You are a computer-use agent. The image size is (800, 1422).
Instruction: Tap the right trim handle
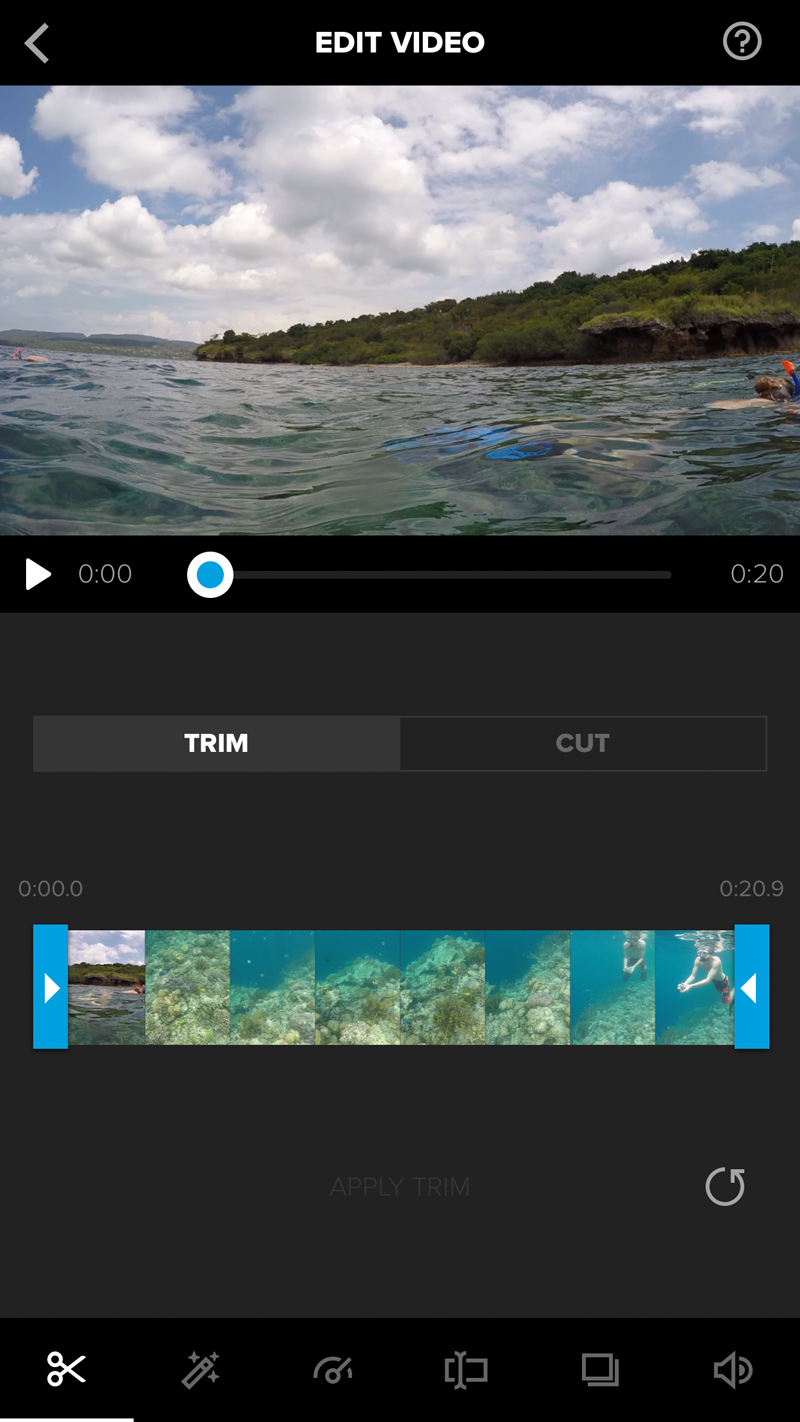[752, 987]
